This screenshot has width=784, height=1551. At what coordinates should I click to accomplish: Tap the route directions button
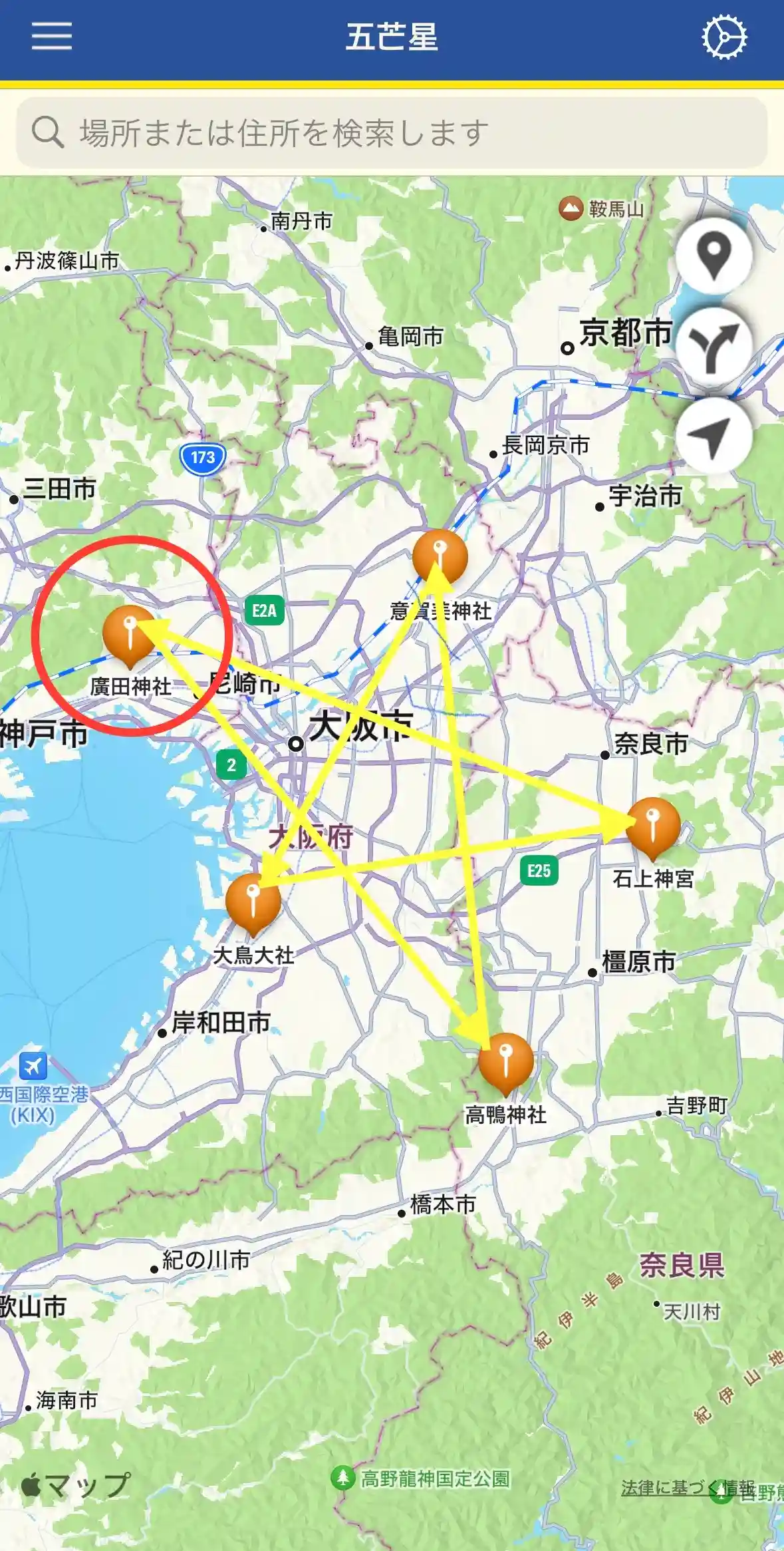coord(714,347)
